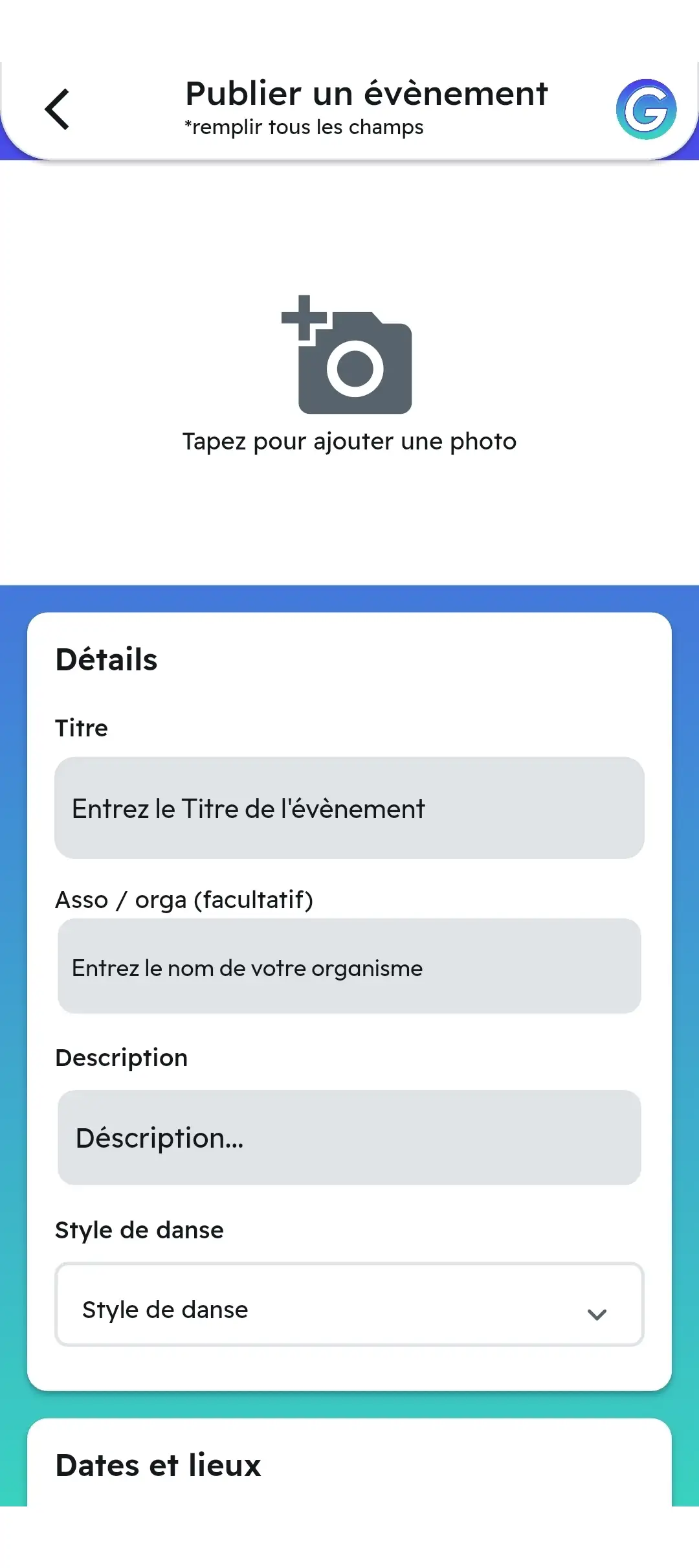The width and height of the screenshot is (699, 1568).
Task: Focus the Titre field
Action: (x=349, y=808)
